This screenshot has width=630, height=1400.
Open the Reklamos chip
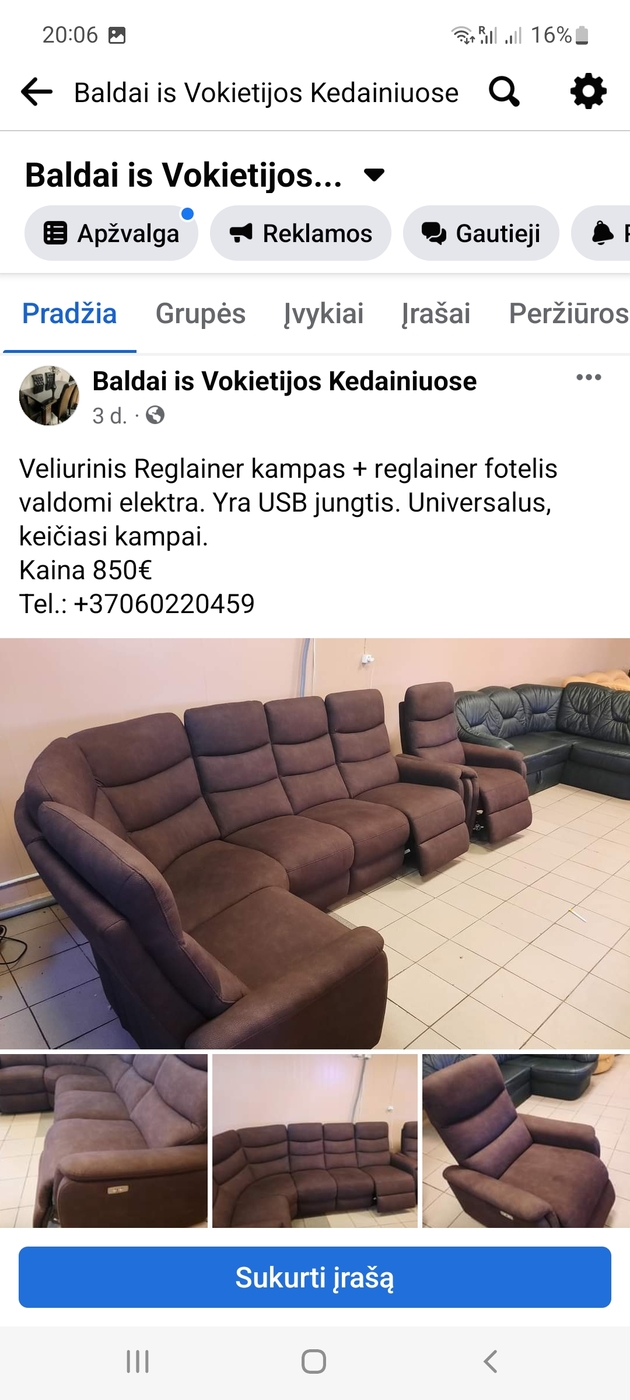(300, 234)
